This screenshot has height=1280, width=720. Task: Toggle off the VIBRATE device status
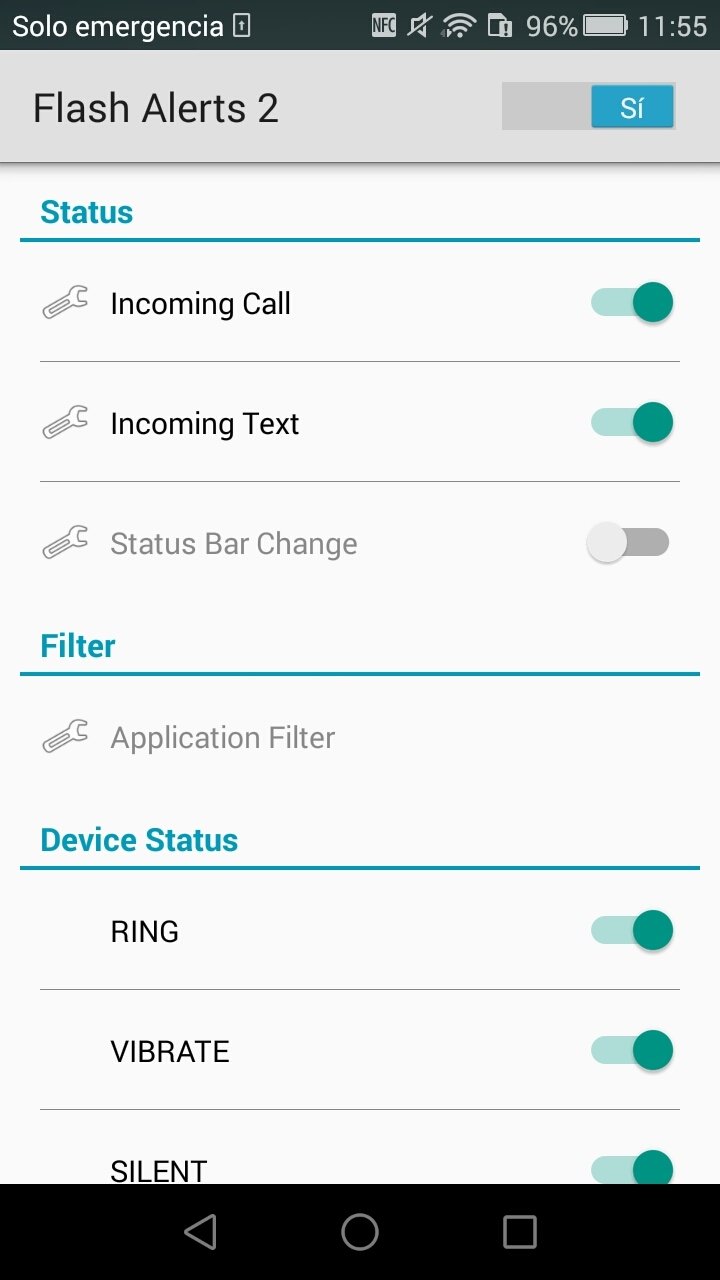point(632,1050)
